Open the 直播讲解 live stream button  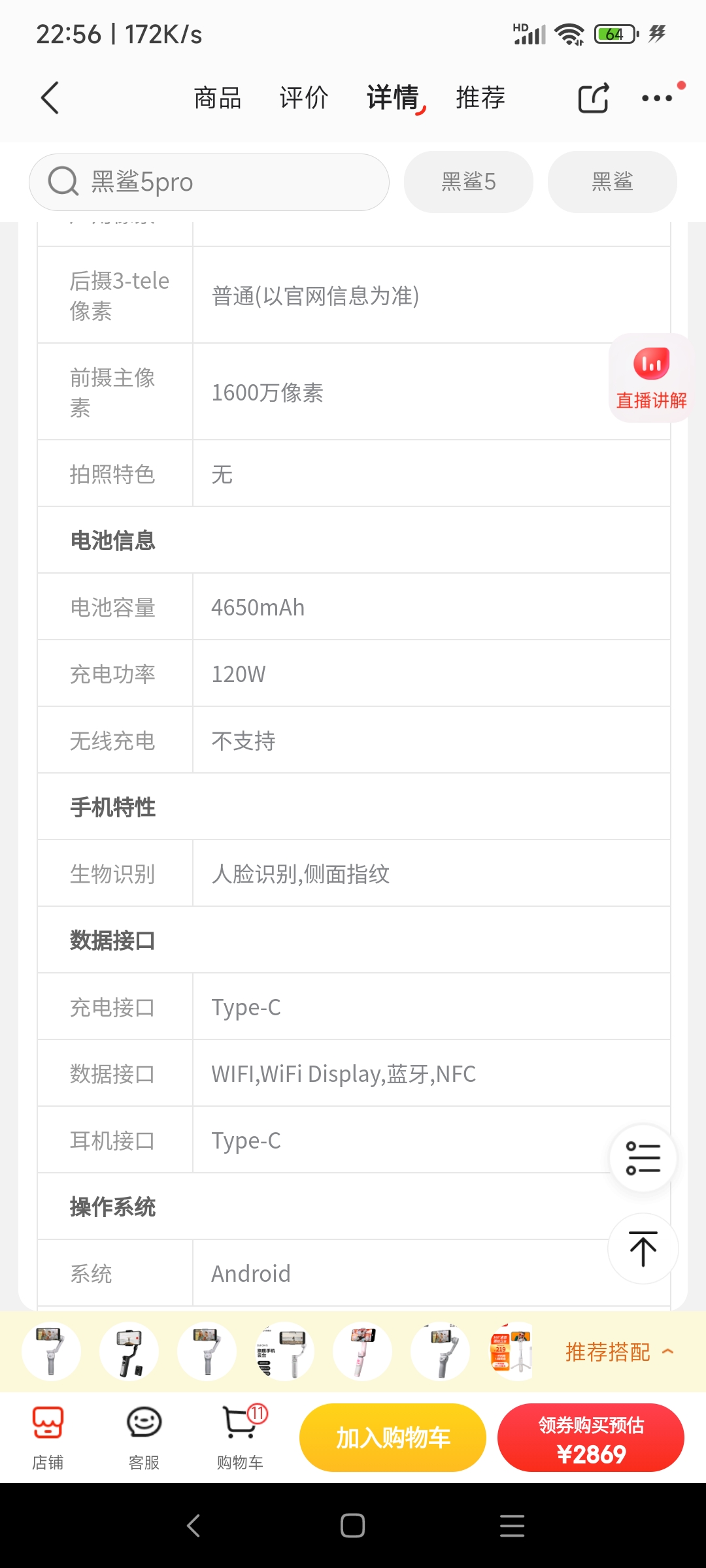[651, 378]
